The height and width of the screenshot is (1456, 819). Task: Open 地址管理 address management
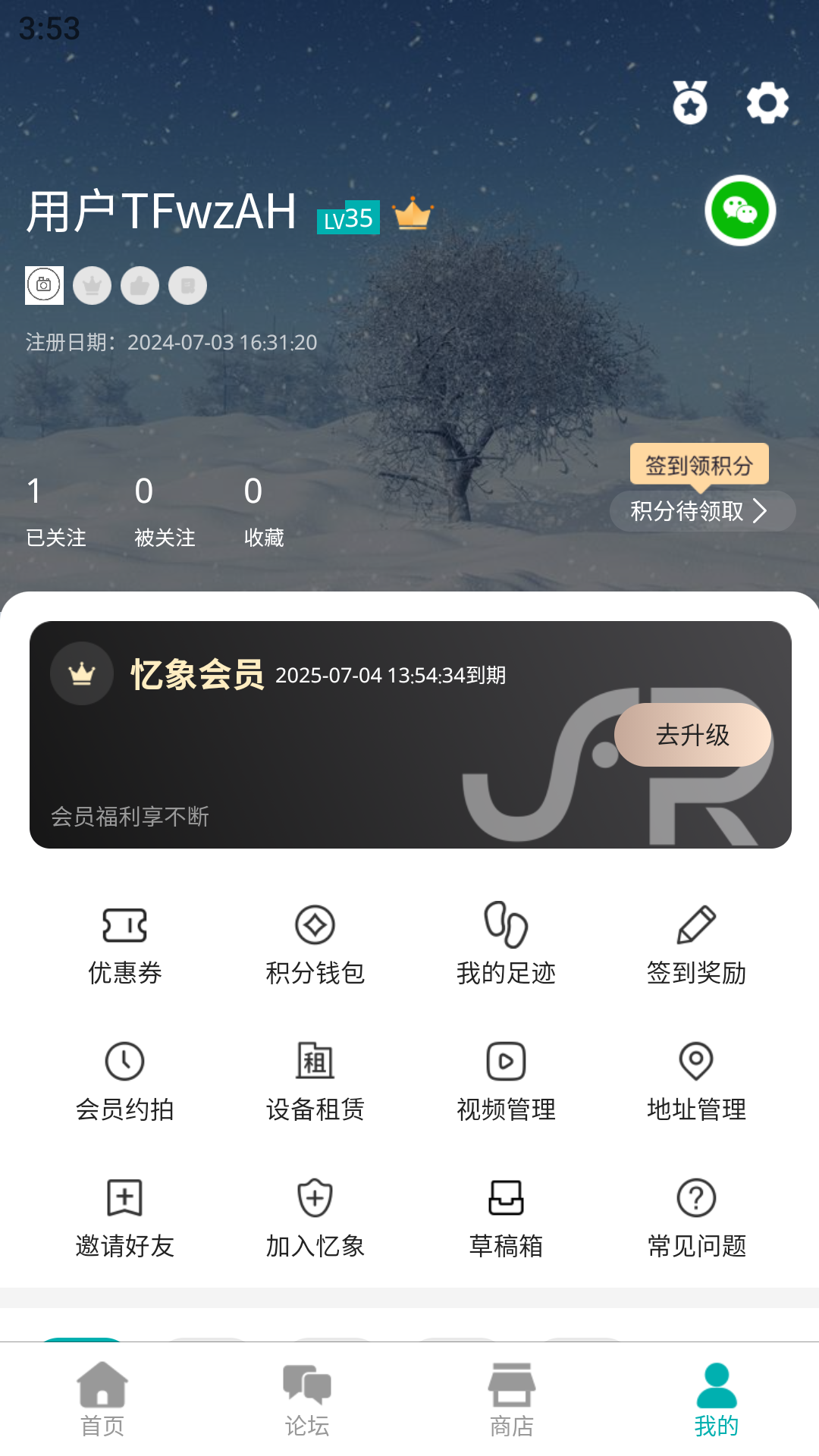click(696, 1080)
